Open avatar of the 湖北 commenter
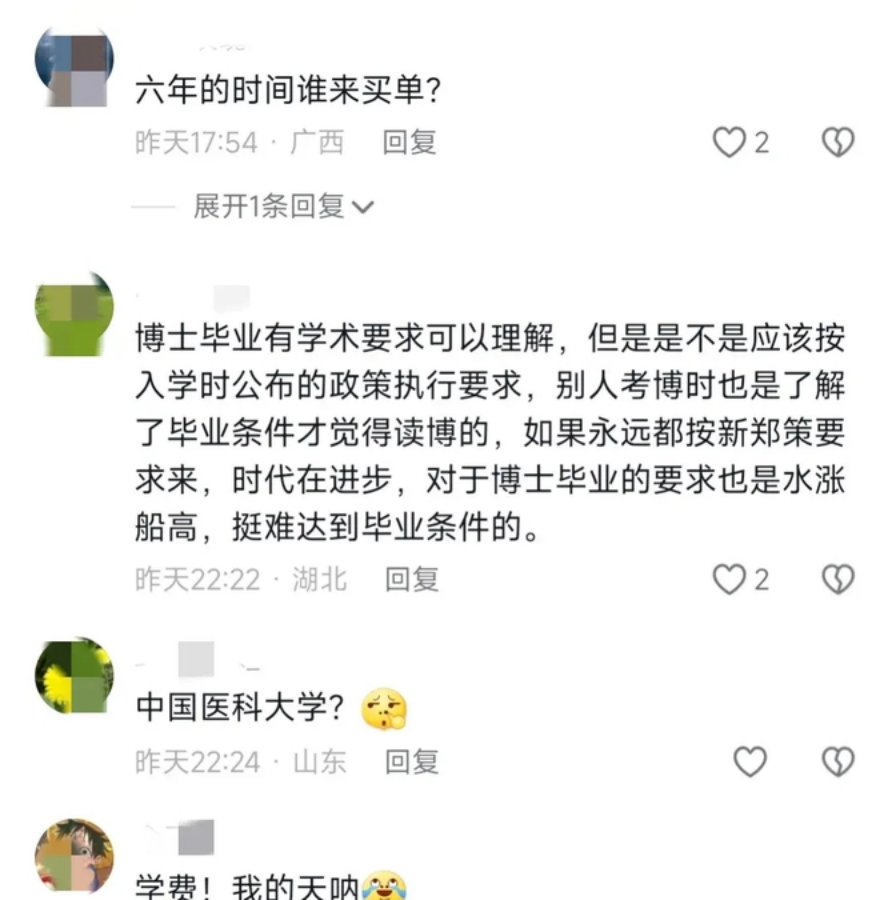This screenshot has width=896, height=900. (74, 314)
